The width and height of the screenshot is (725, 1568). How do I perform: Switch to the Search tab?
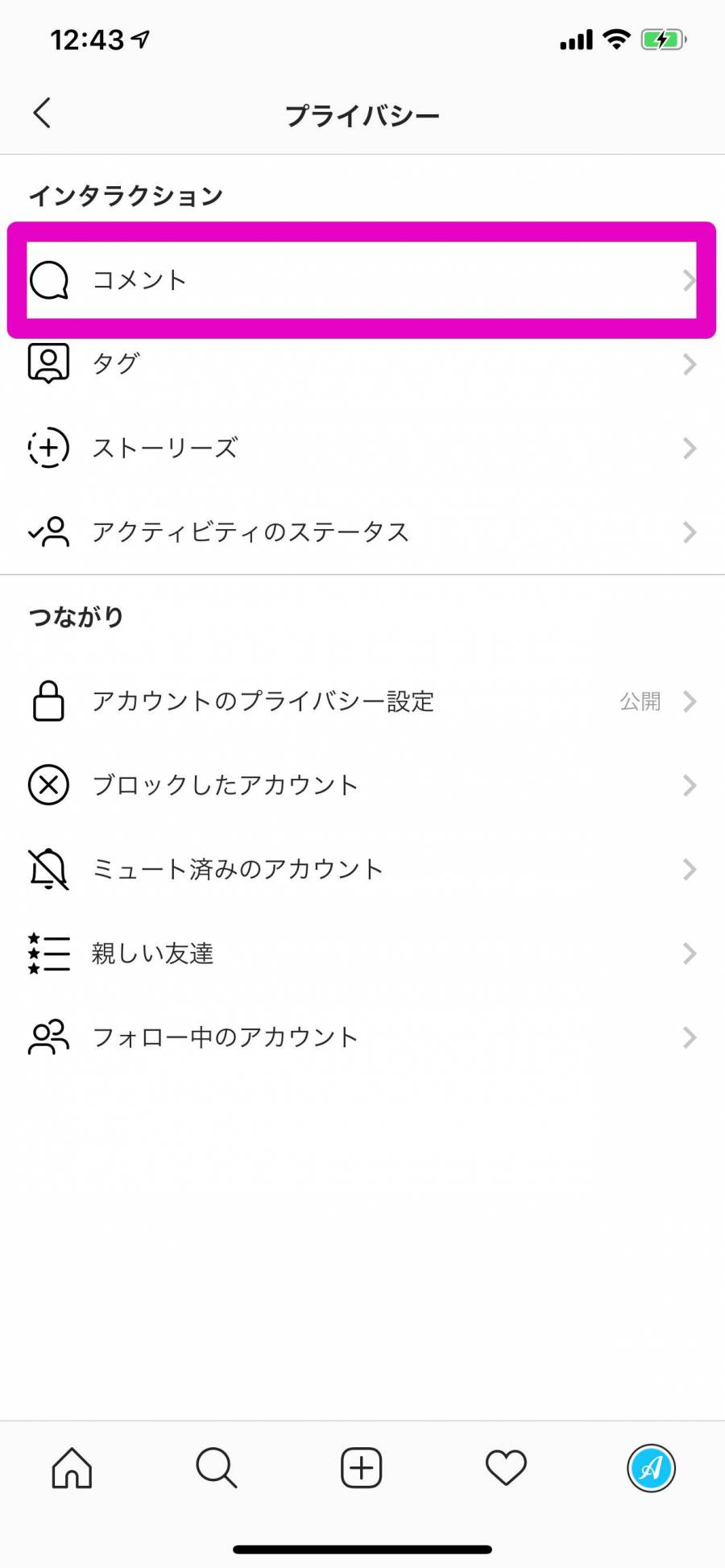pyautogui.click(x=217, y=1467)
